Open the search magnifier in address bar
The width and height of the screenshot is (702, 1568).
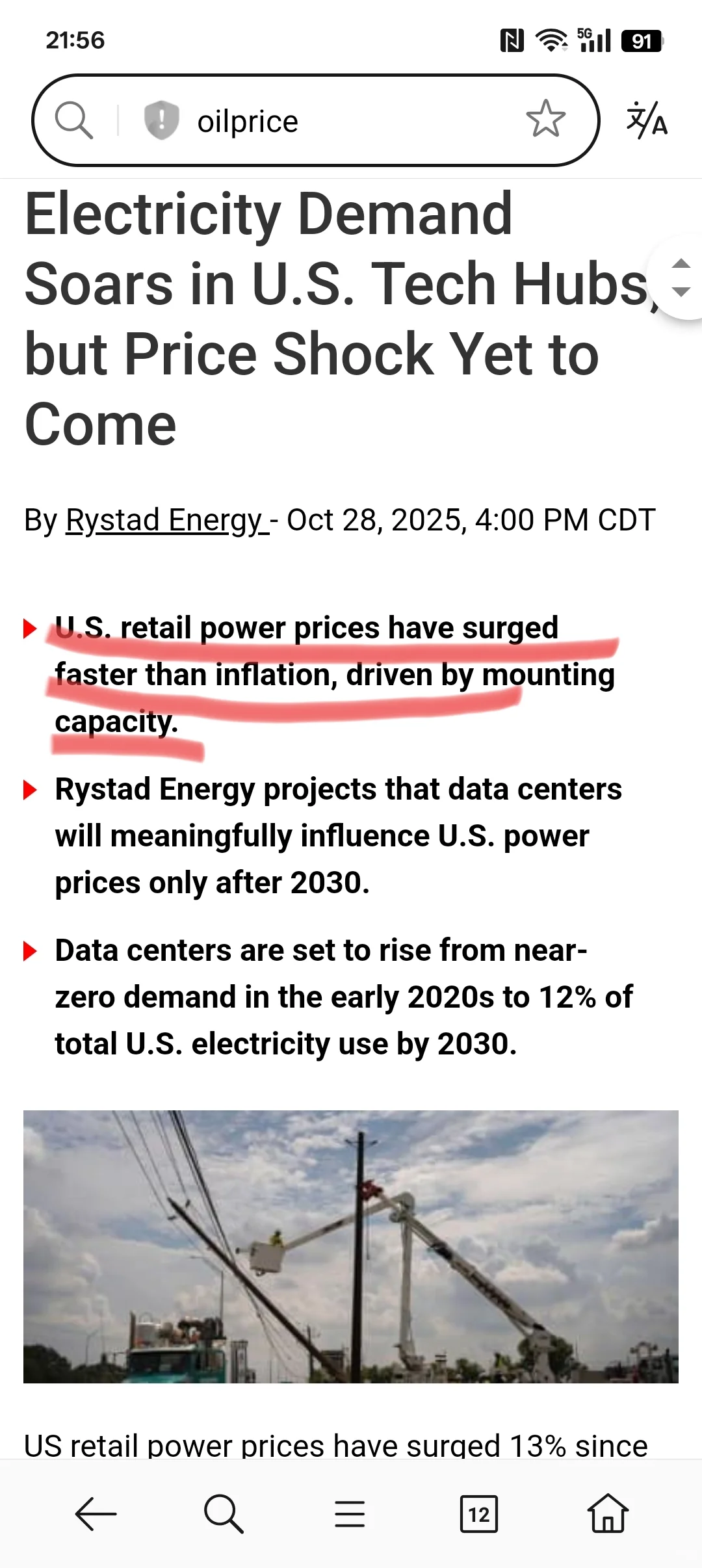pyautogui.click(x=73, y=120)
